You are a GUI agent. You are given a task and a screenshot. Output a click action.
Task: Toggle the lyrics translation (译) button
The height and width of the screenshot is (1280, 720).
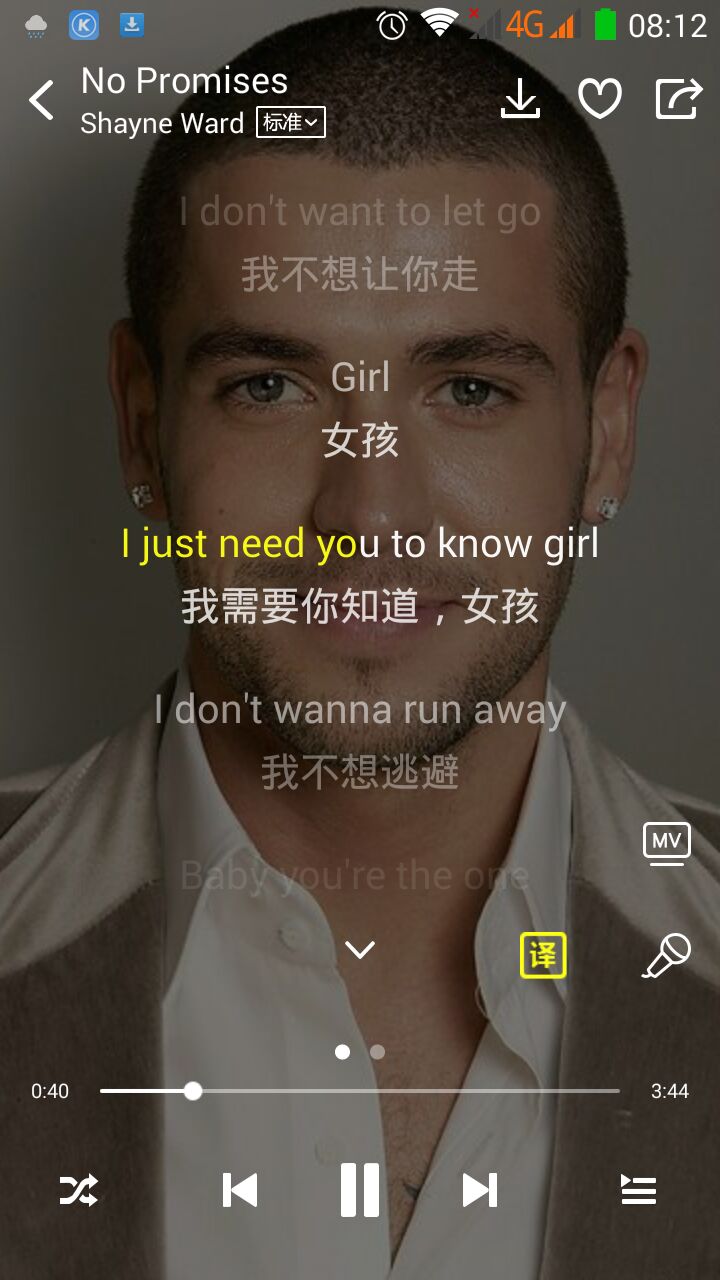click(x=543, y=955)
